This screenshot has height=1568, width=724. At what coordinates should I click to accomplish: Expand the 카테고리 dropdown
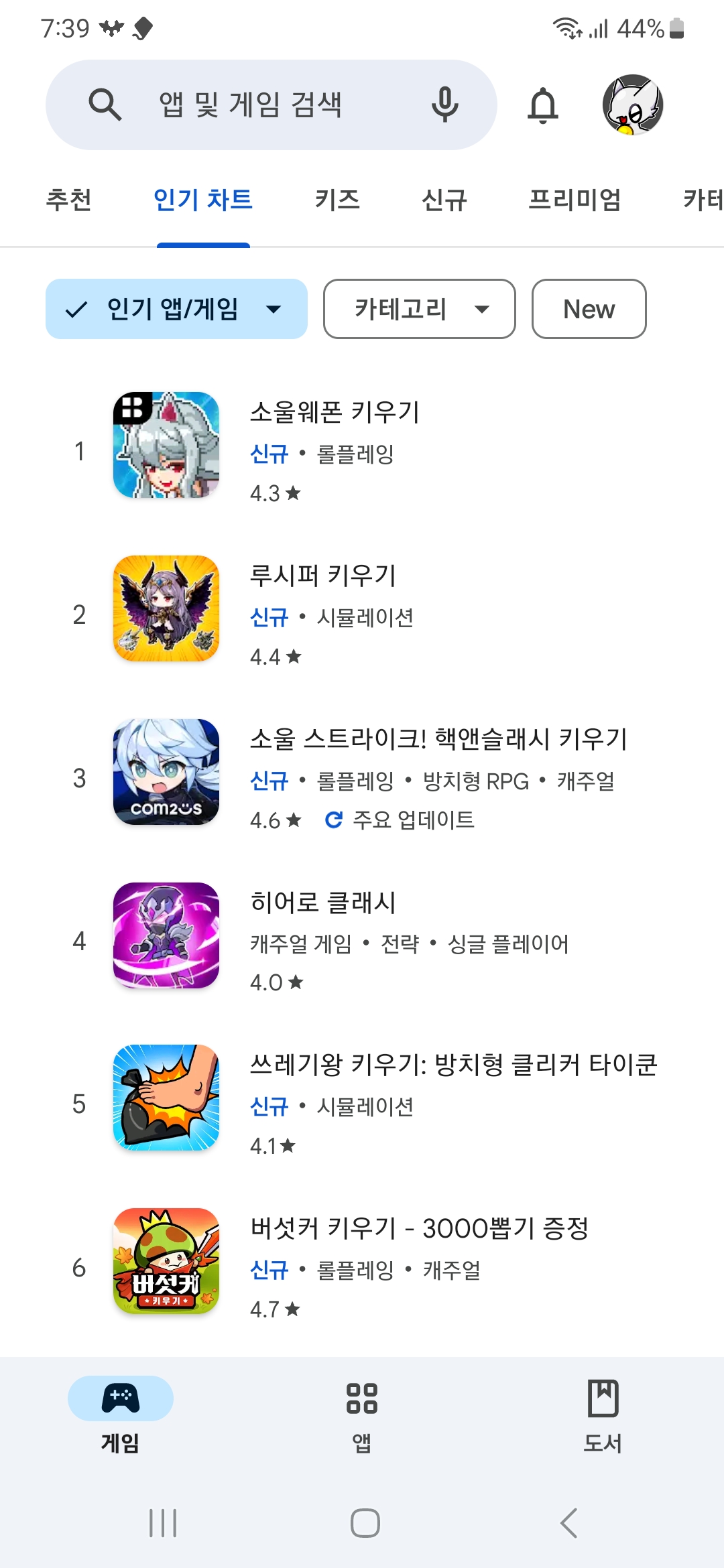(x=419, y=309)
